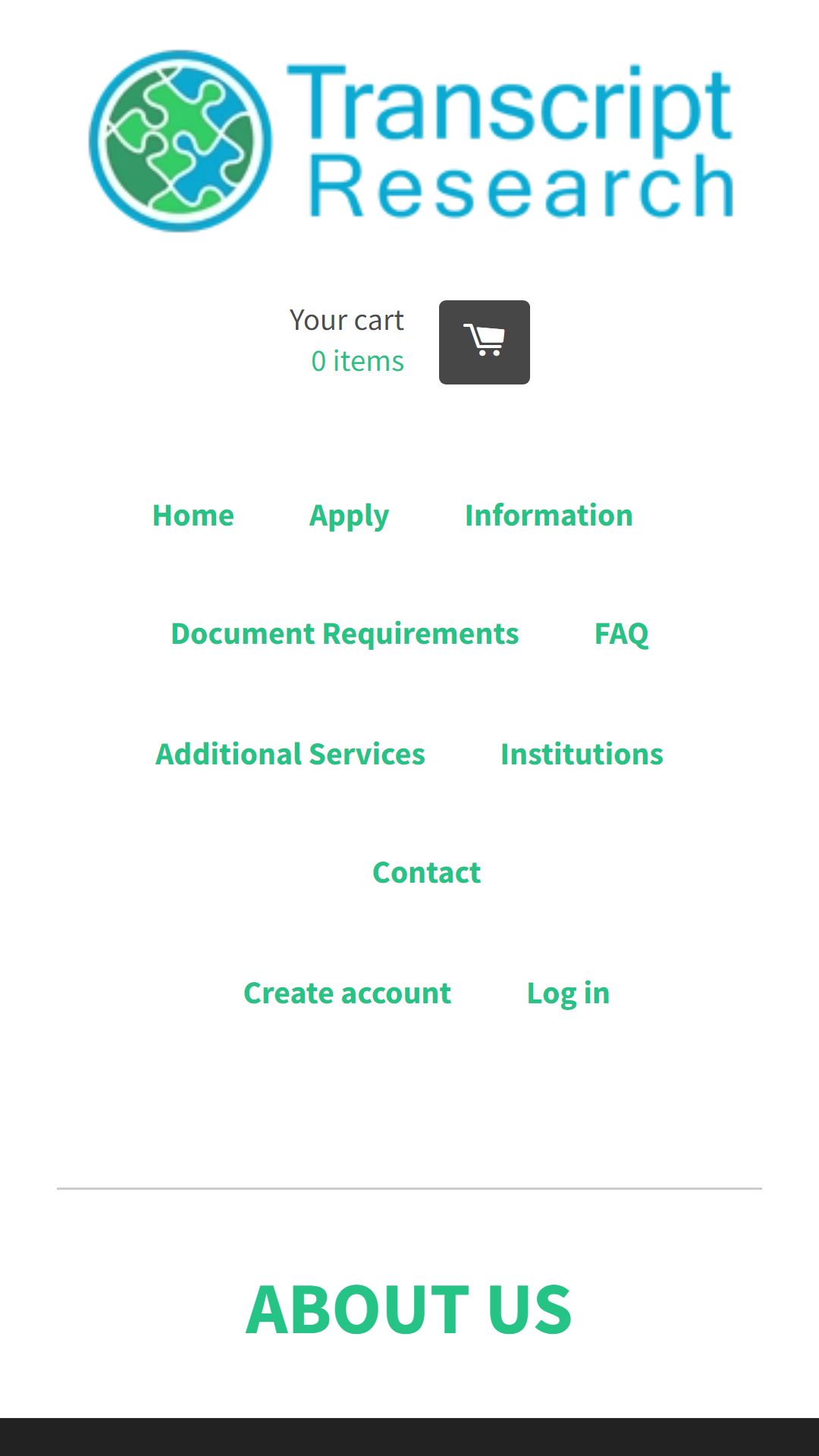The width and height of the screenshot is (819, 1456).
Task: Go to the Contact page
Action: point(427,873)
